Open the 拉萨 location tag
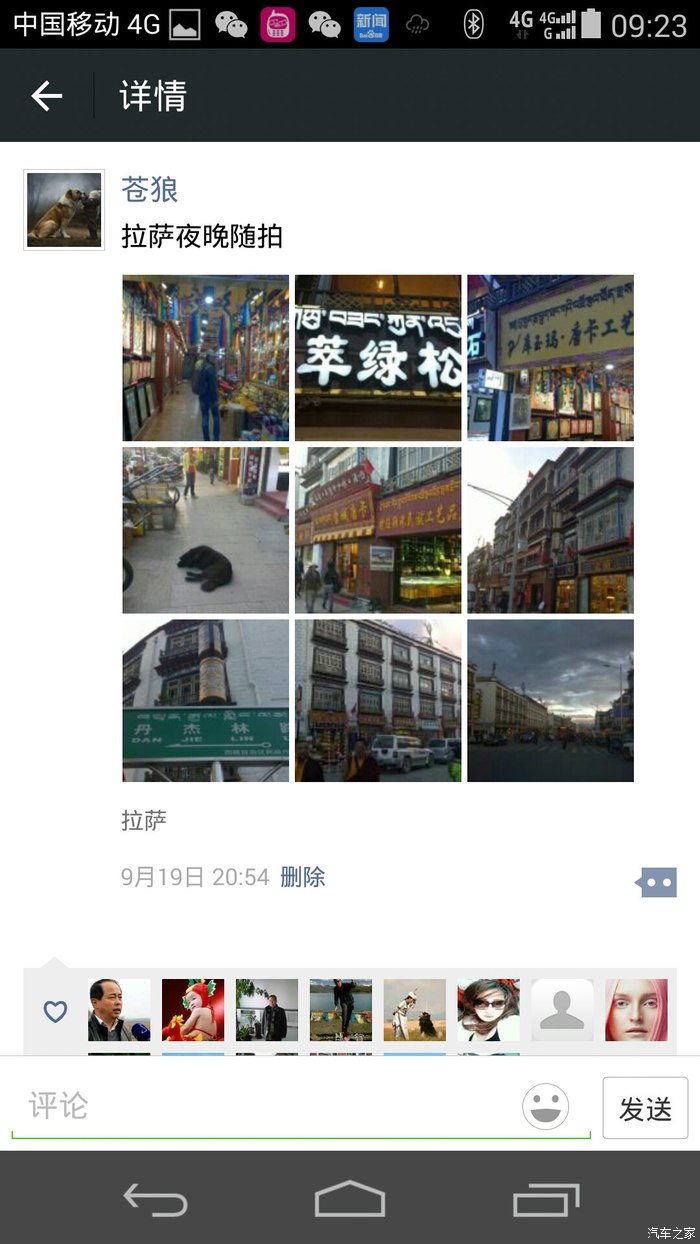Viewport: 700px width, 1244px height. [144, 821]
